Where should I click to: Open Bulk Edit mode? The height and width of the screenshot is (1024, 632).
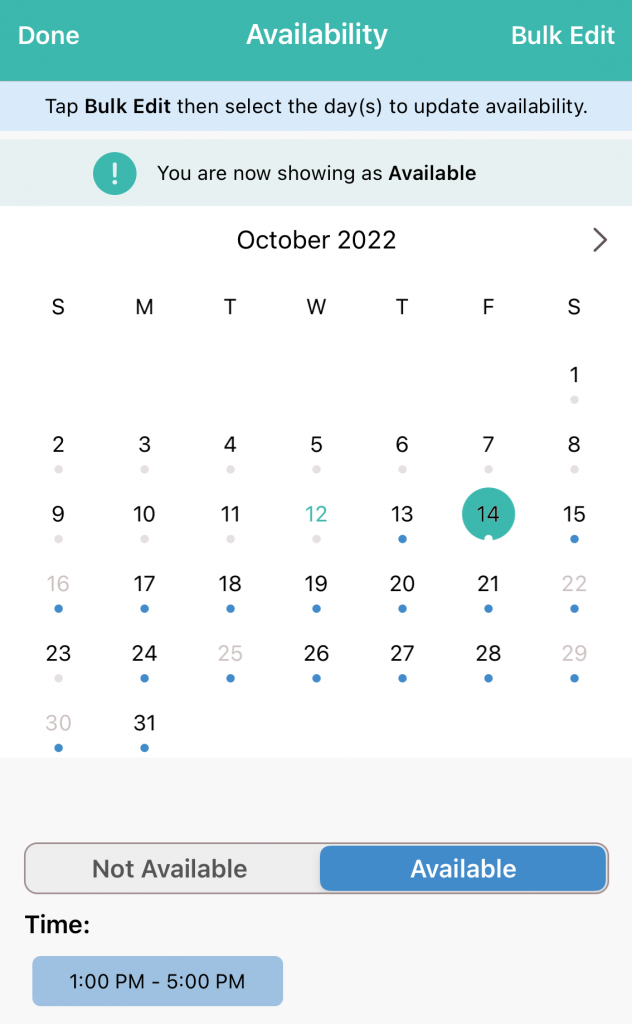click(562, 35)
